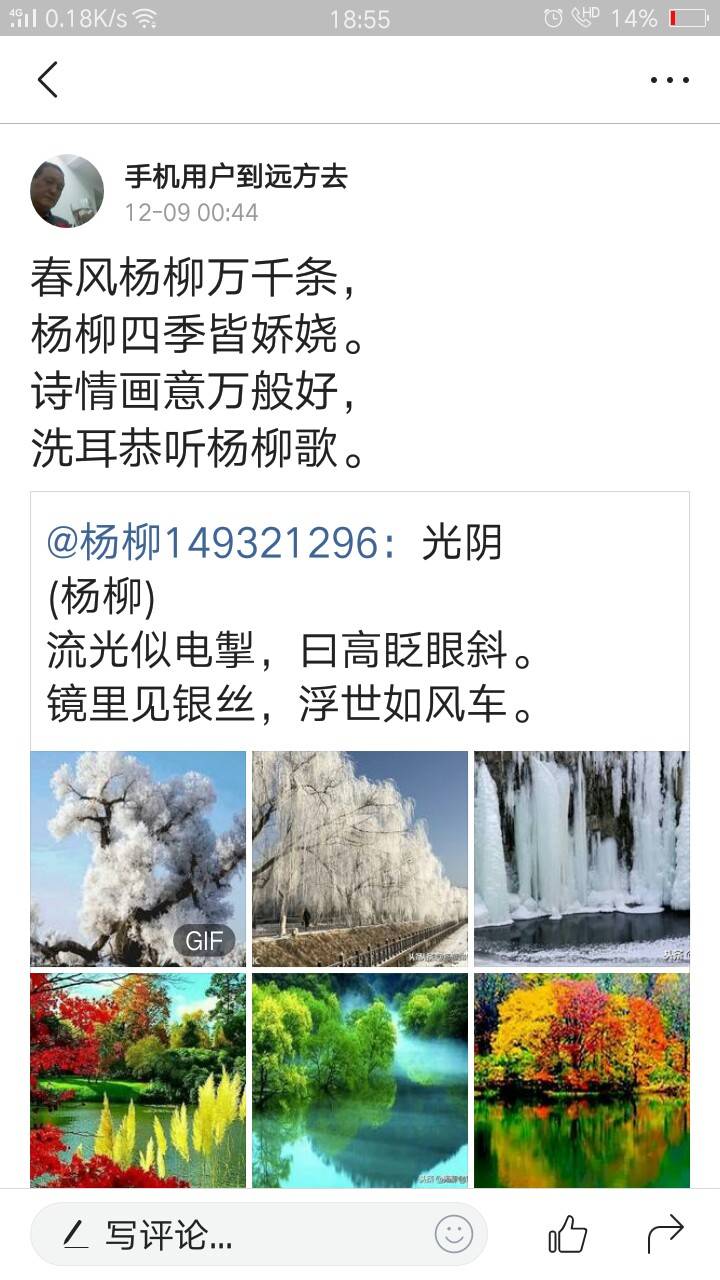Open the green willows lake photo
Viewport: 720px width, 1280px height.
[x=360, y=1080]
